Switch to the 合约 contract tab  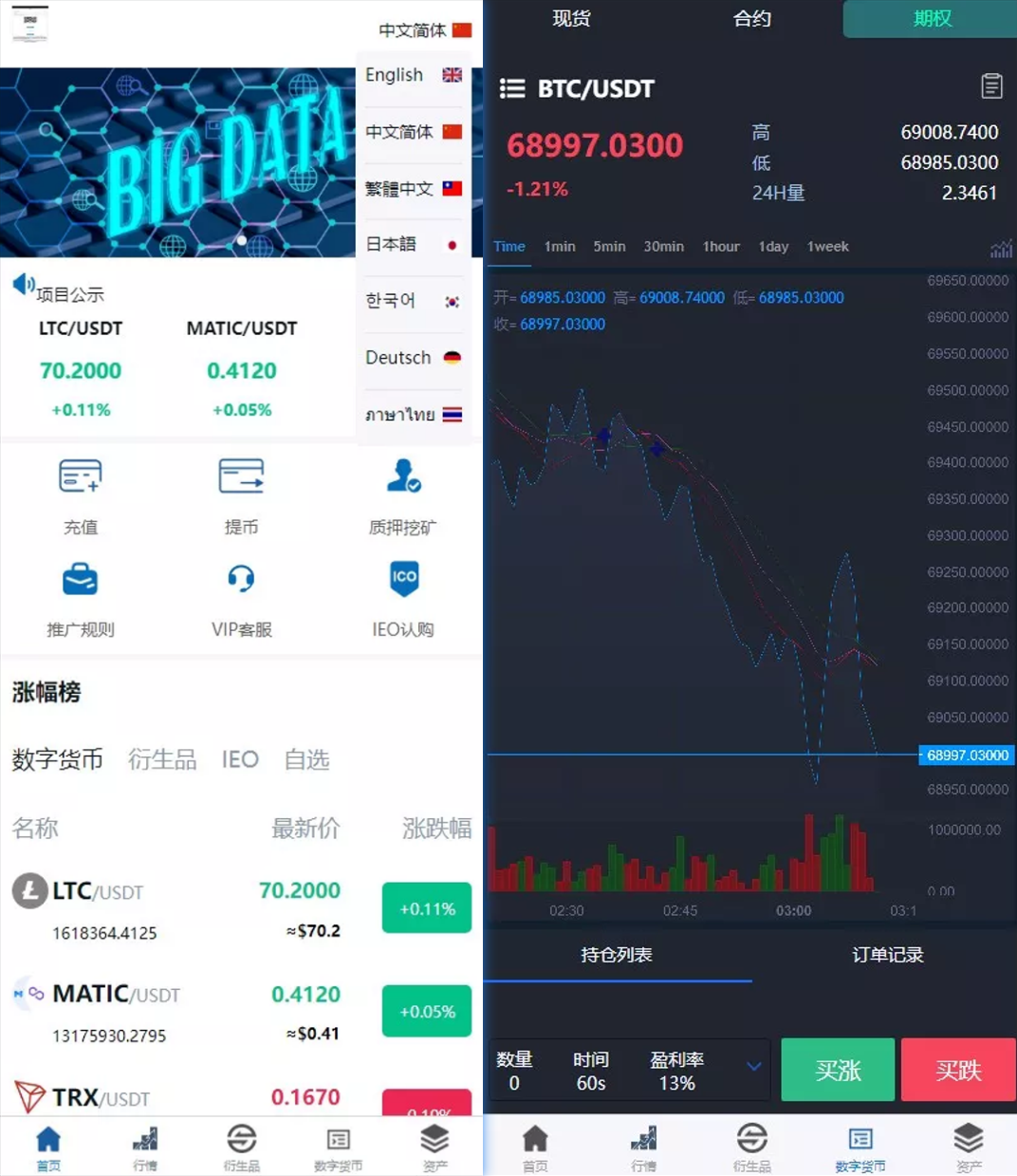(x=751, y=19)
